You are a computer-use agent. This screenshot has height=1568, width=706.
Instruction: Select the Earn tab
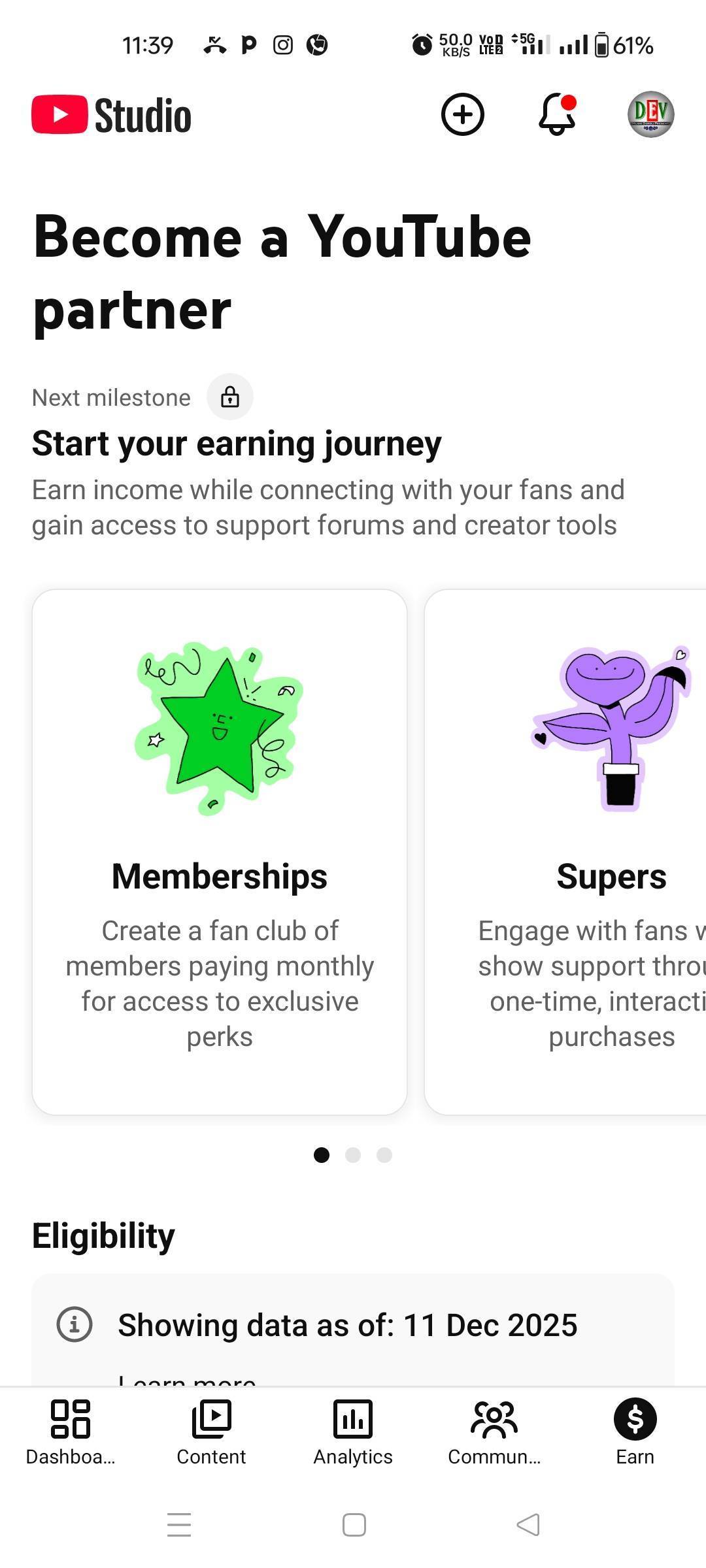coord(635,1431)
